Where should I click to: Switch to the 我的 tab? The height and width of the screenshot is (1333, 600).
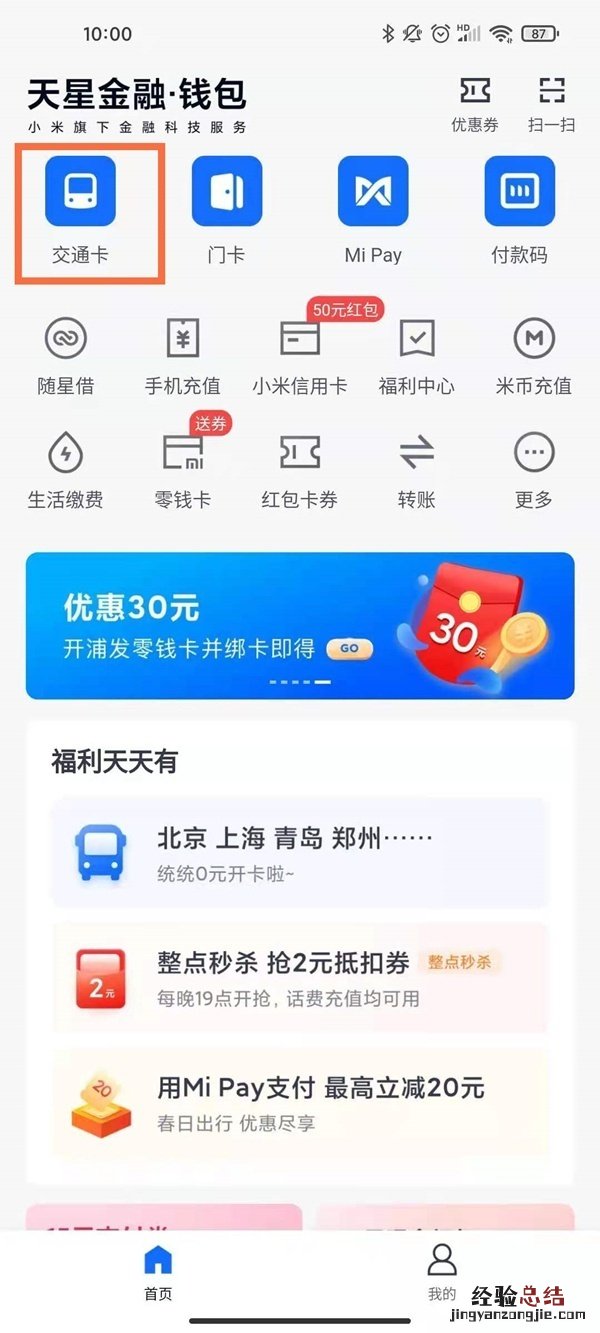(x=442, y=1270)
